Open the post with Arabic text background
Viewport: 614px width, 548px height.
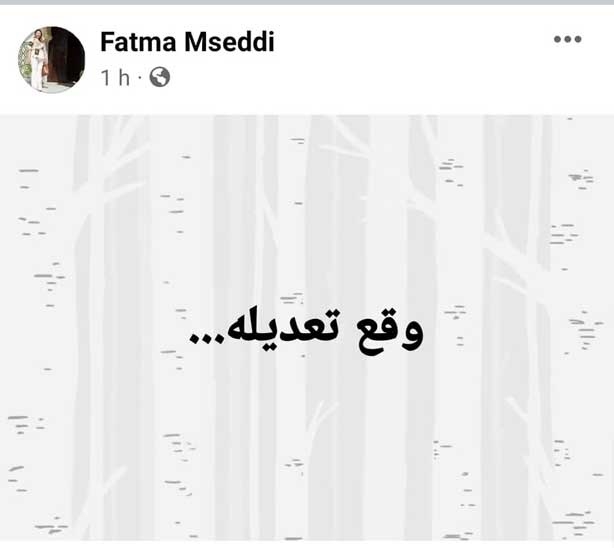pos(306,331)
